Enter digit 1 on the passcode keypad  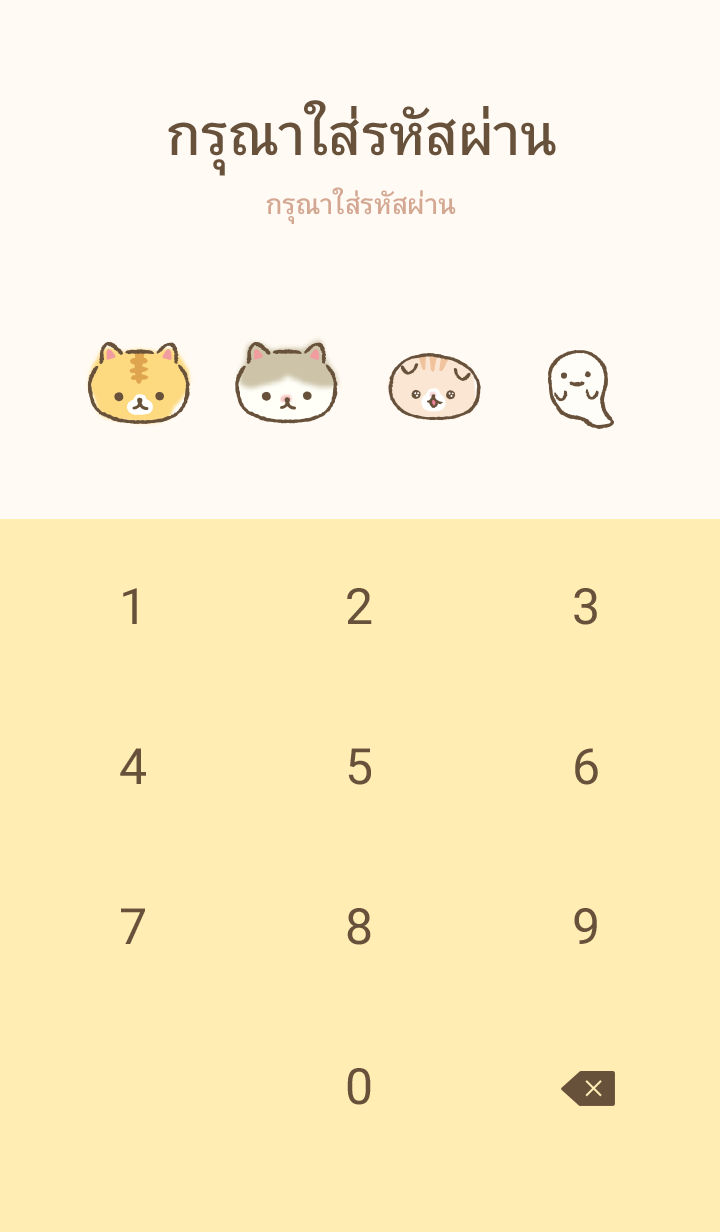(132, 607)
